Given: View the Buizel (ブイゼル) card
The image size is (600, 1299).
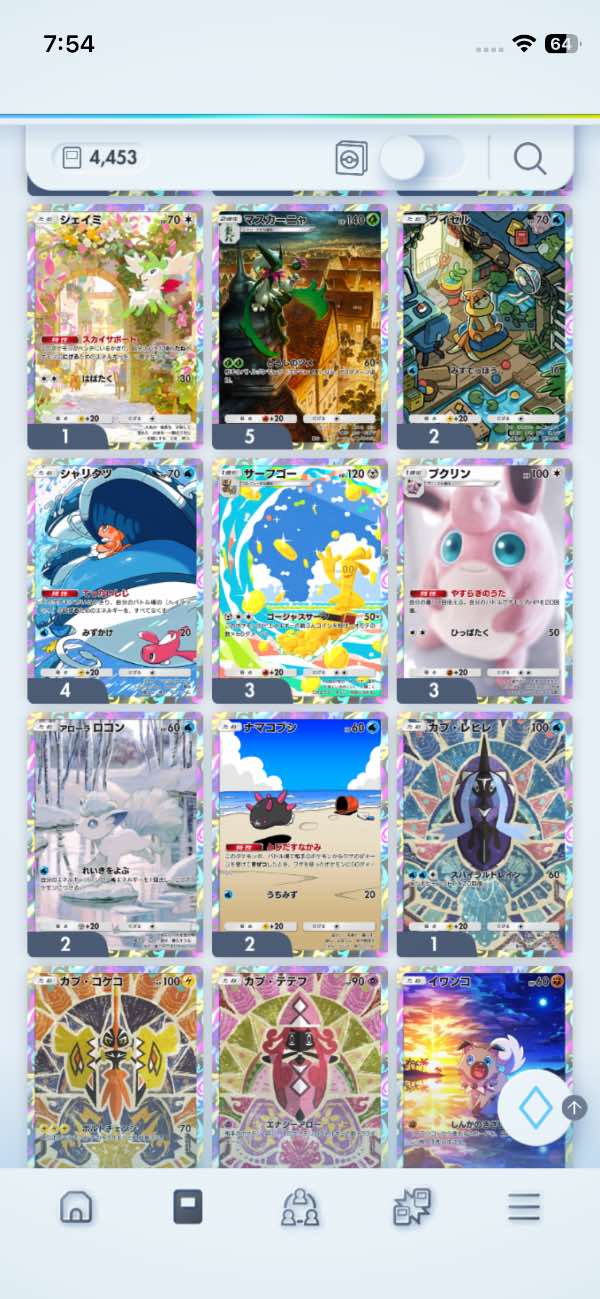Looking at the screenshot, I should pyautogui.click(x=485, y=327).
